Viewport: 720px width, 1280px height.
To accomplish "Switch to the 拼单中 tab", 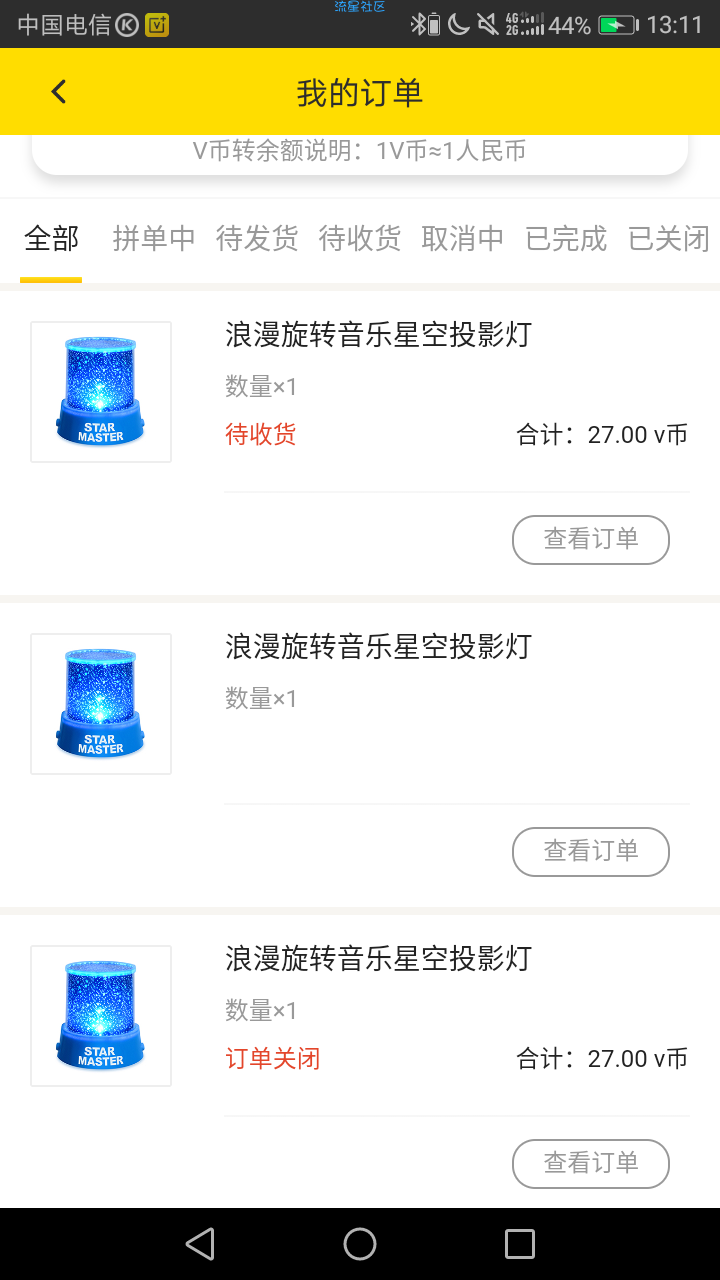I will [x=154, y=239].
